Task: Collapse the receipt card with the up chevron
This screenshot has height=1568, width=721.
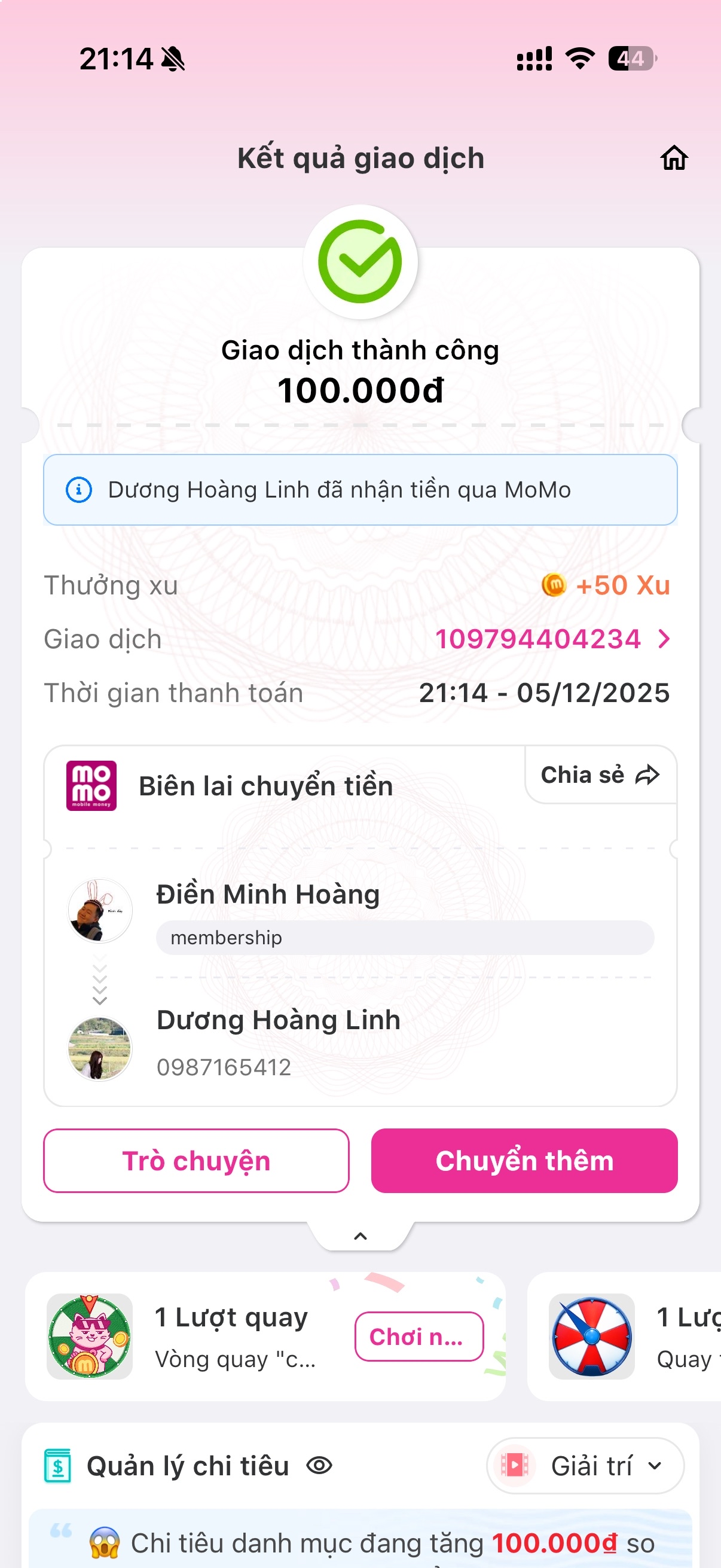Action: tap(360, 1236)
